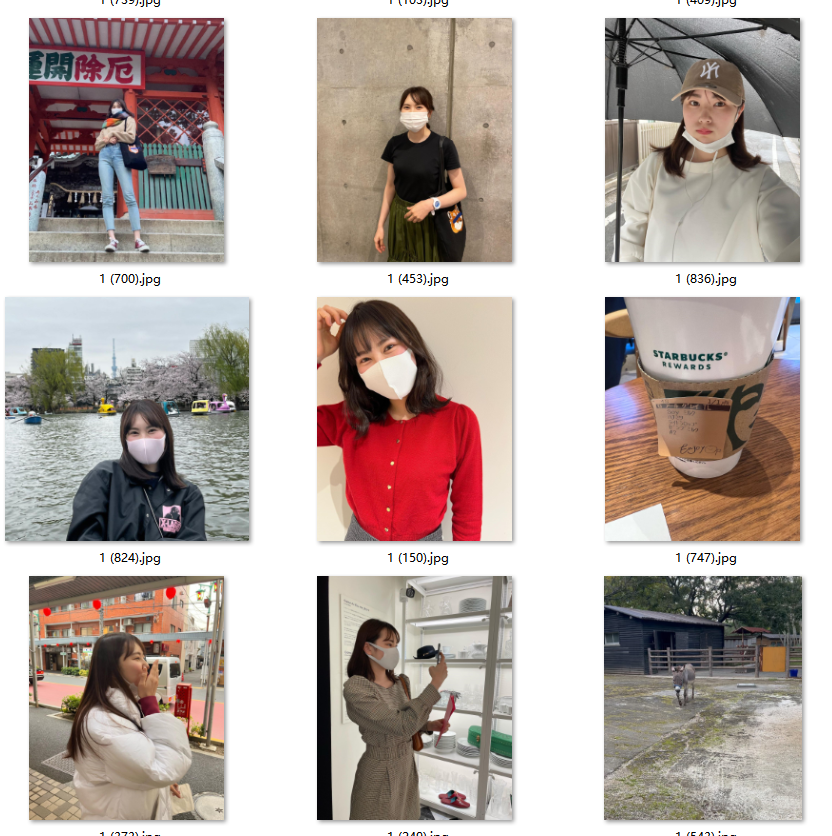
Task: Select the white puffer jacket street photo
Action: 127,698
